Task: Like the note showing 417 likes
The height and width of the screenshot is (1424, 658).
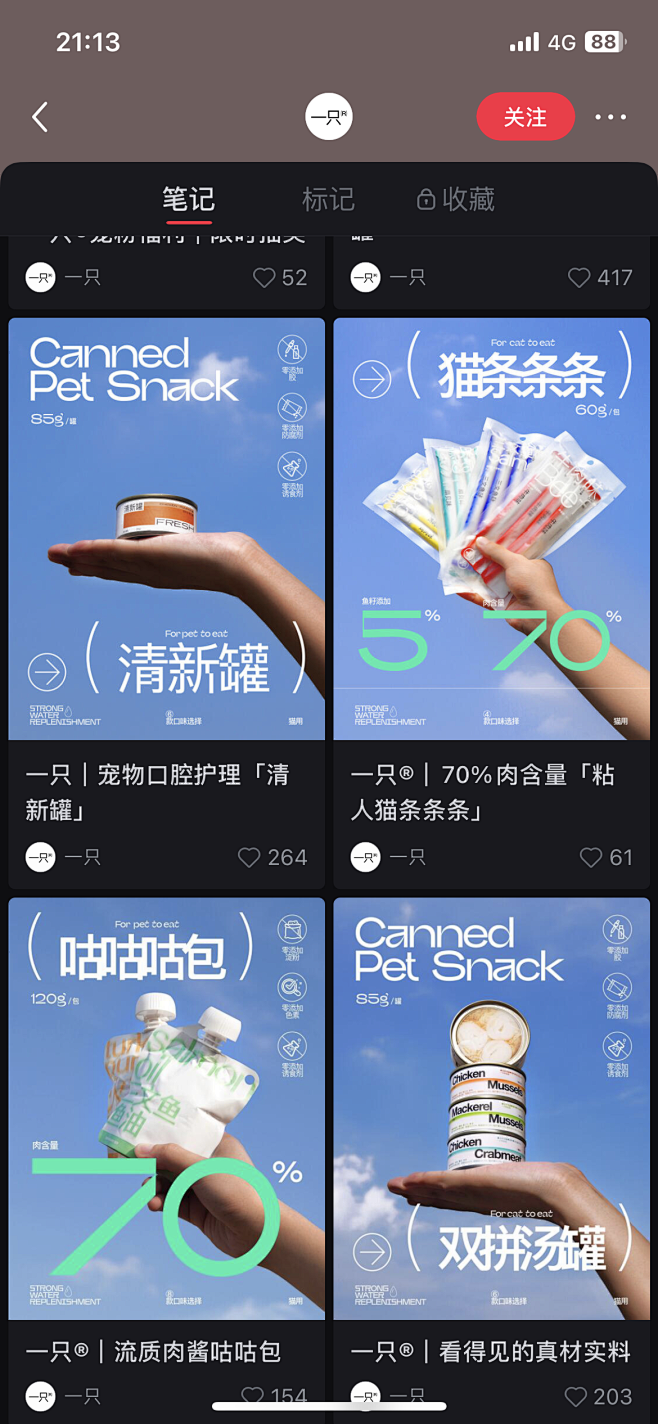Action: click(x=579, y=277)
